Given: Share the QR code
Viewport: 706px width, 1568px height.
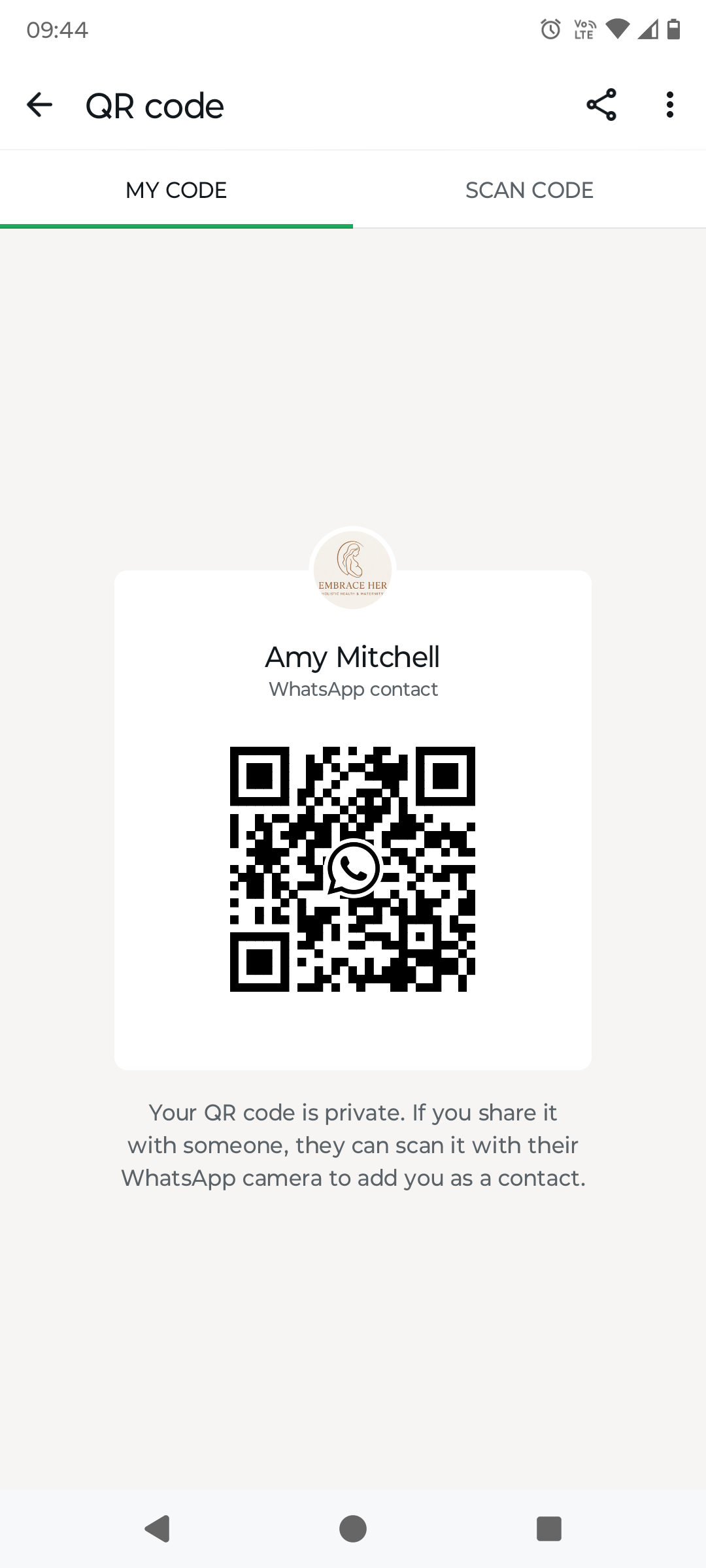Looking at the screenshot, I should pyautogui.click(x=601, y=105).
